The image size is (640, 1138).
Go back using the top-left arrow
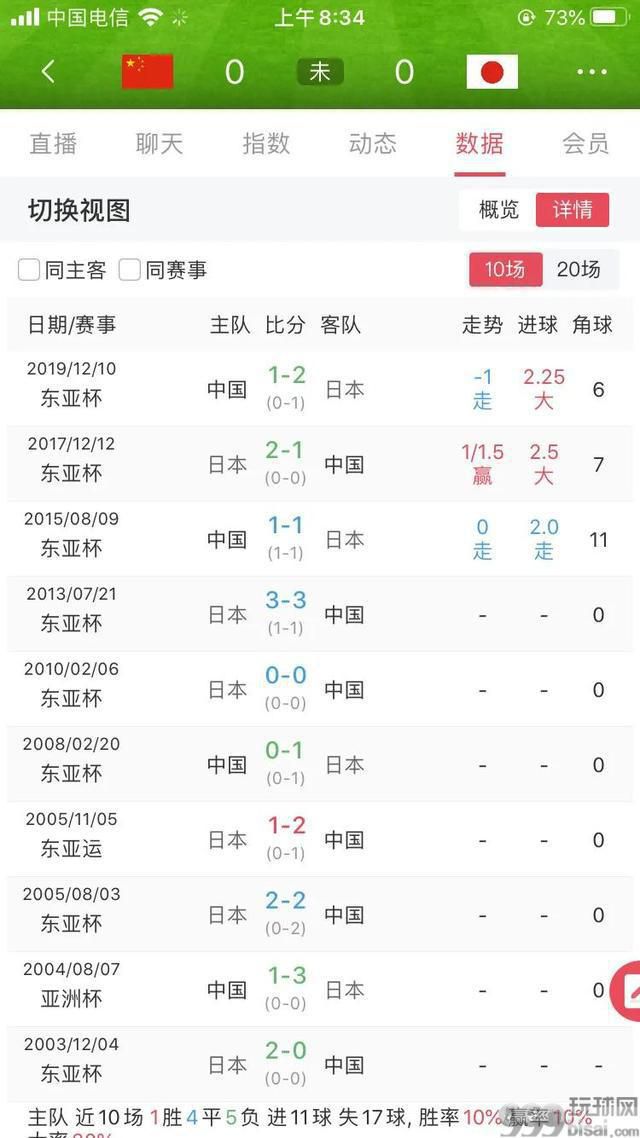[48, 72]
